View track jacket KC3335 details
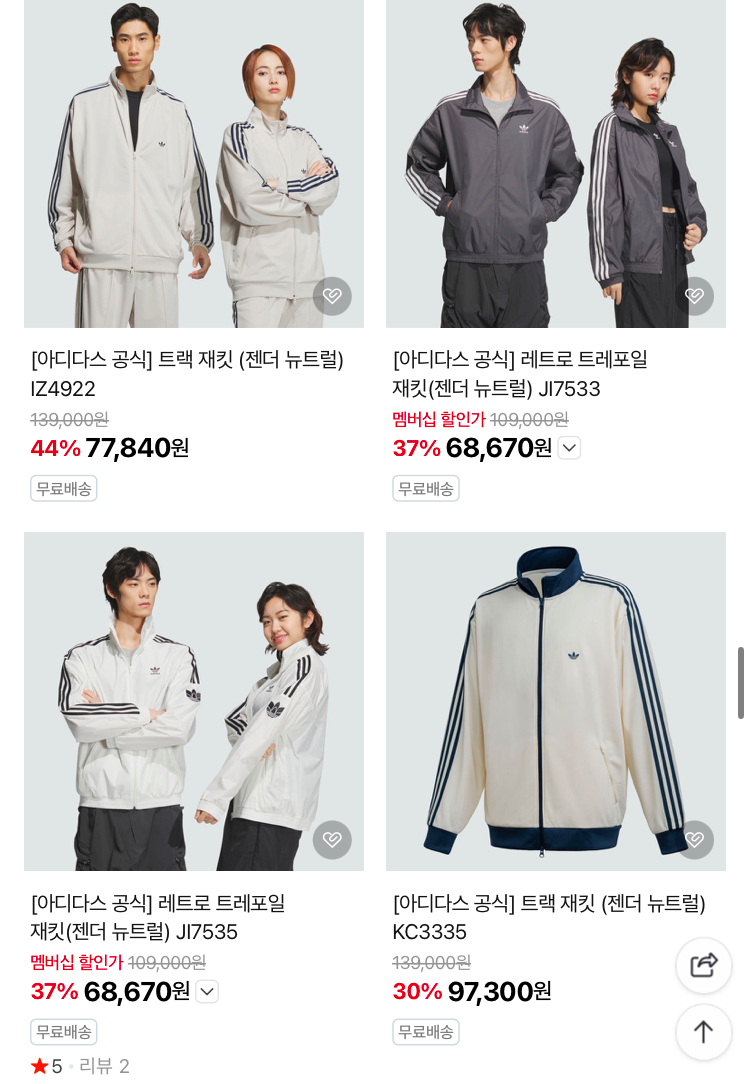 (x=555, y=700)
